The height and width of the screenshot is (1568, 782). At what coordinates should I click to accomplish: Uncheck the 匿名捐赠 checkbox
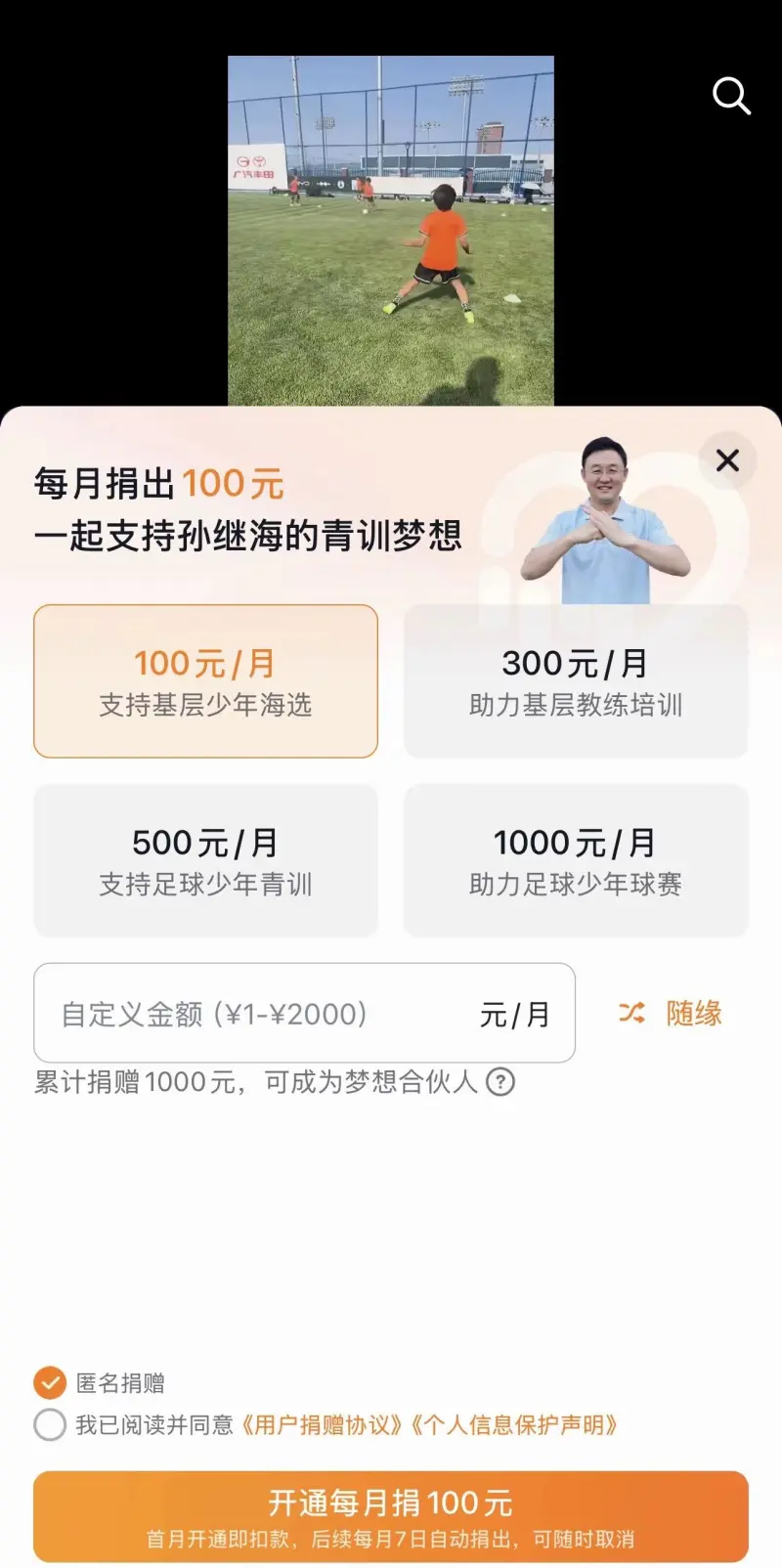click(50, 1383)
